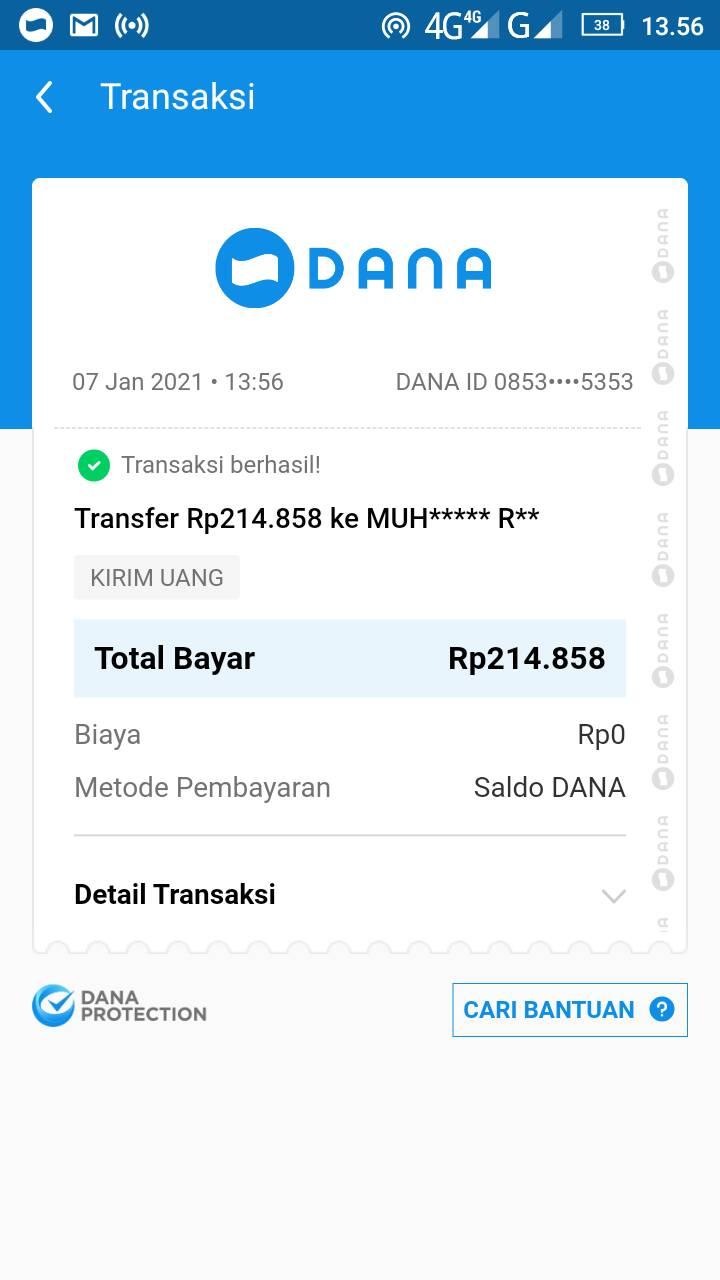Expand the Detail Transaksi section
Image resolution: width=720 pixels, height=1280 pixels.
click(x=612, y=895)
